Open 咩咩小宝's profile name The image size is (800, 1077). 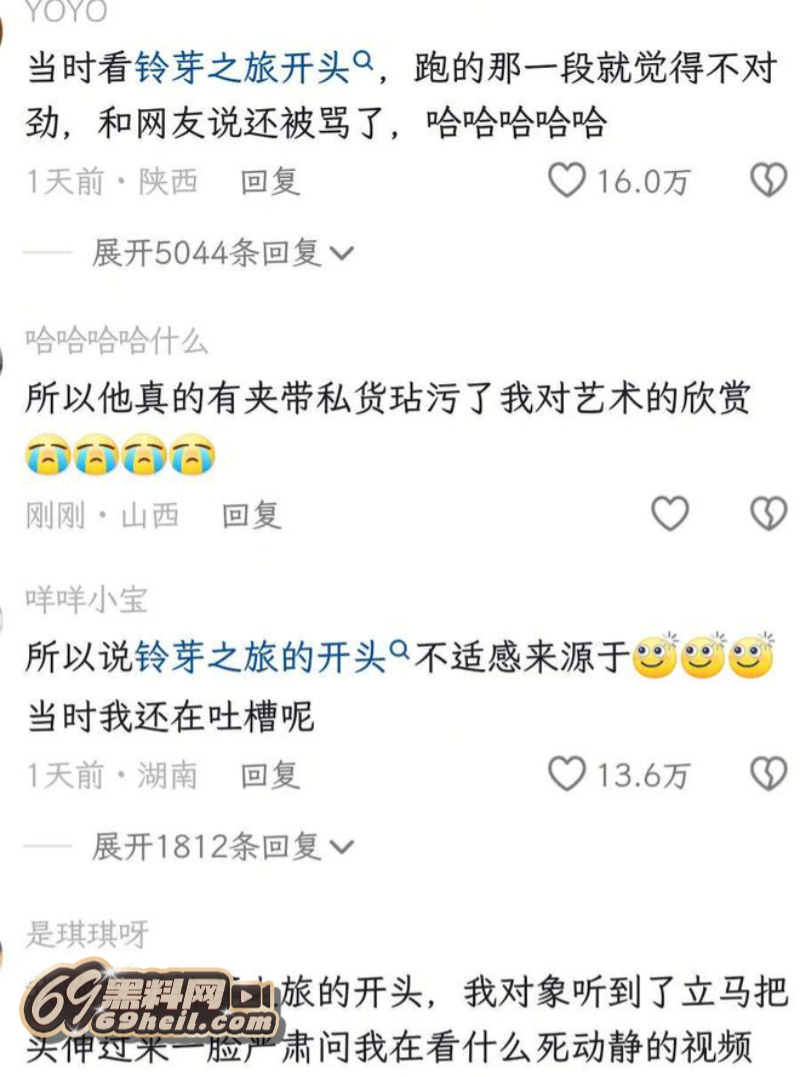(x=87, y=600)
